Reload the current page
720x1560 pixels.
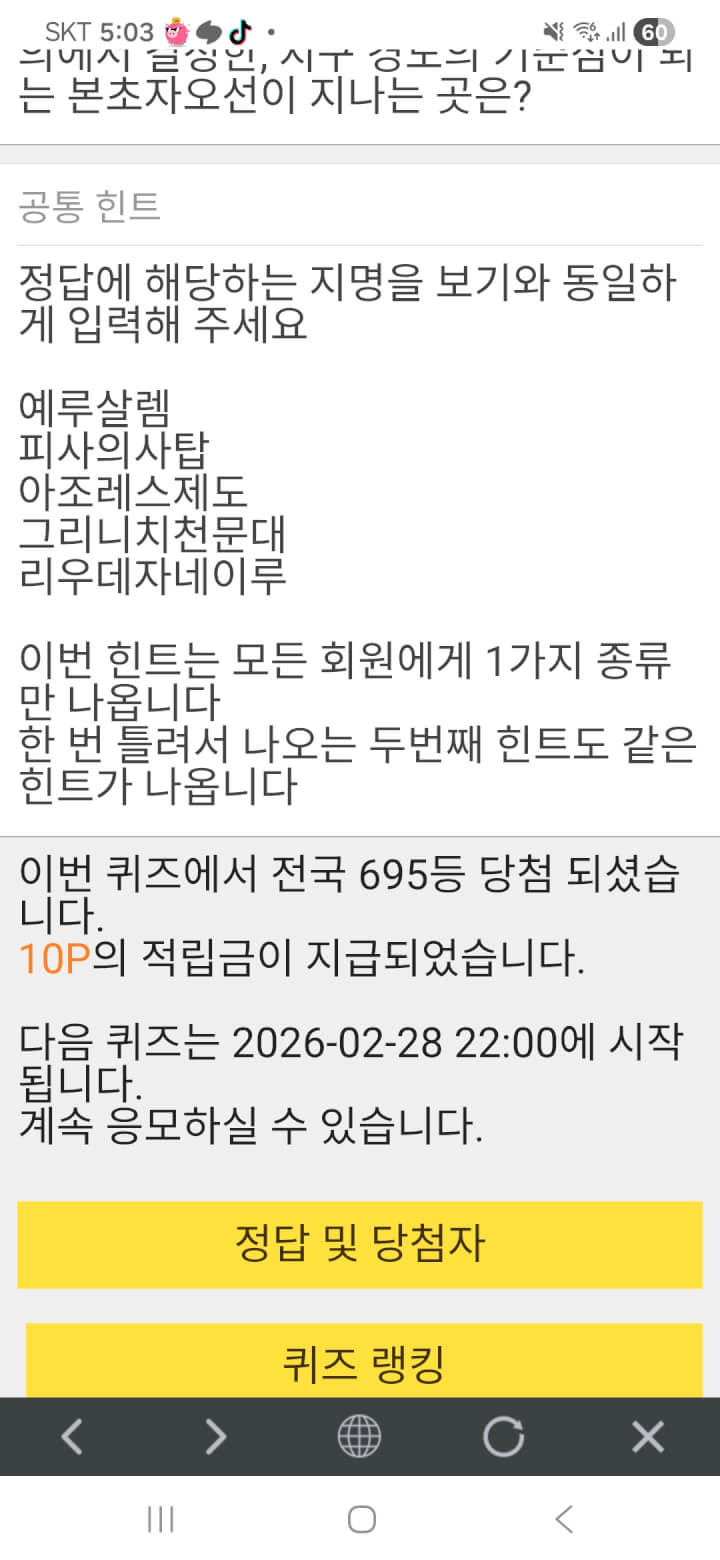[503, 1437]
